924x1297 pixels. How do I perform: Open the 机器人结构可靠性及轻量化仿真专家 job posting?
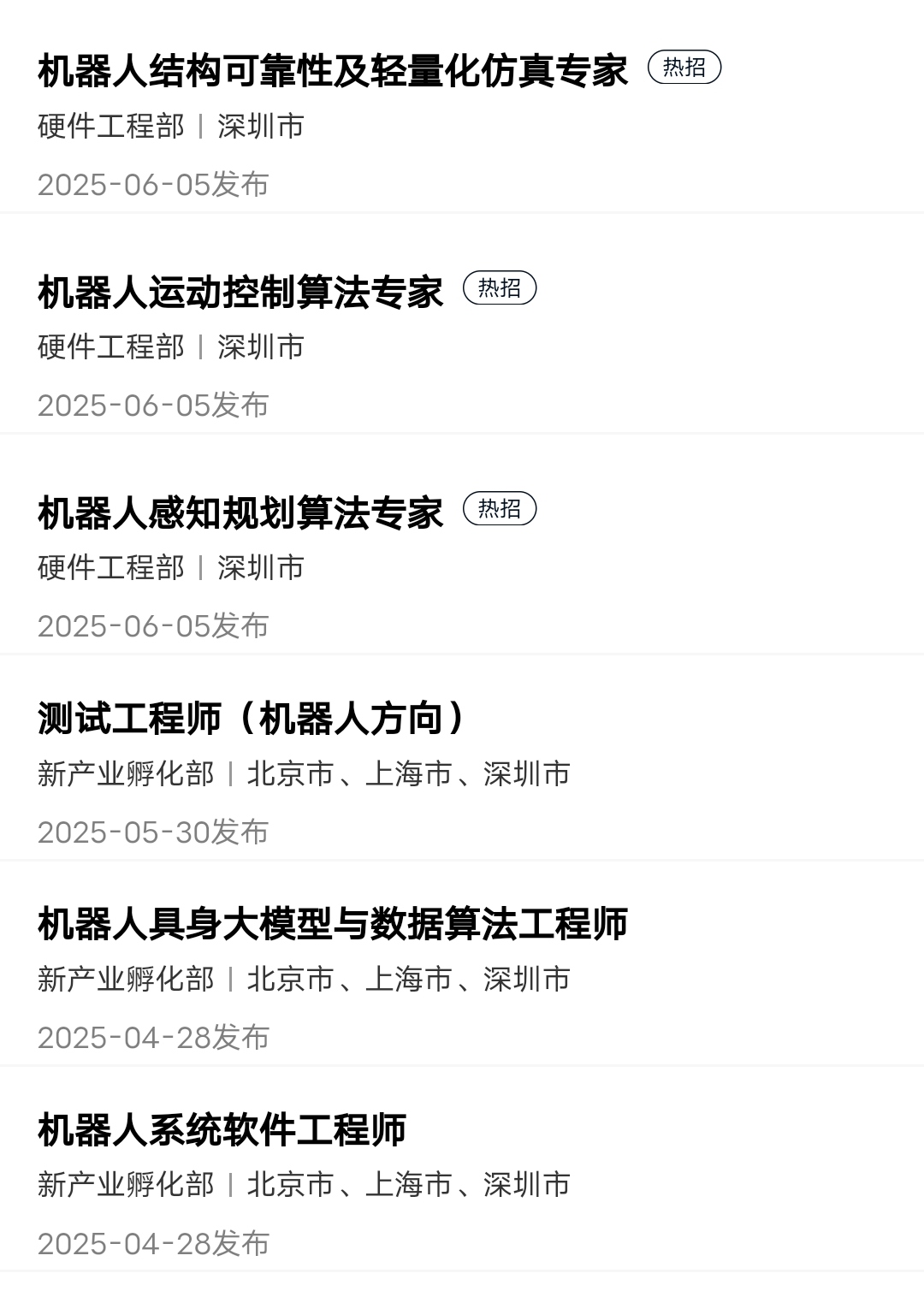pos(333,70)
